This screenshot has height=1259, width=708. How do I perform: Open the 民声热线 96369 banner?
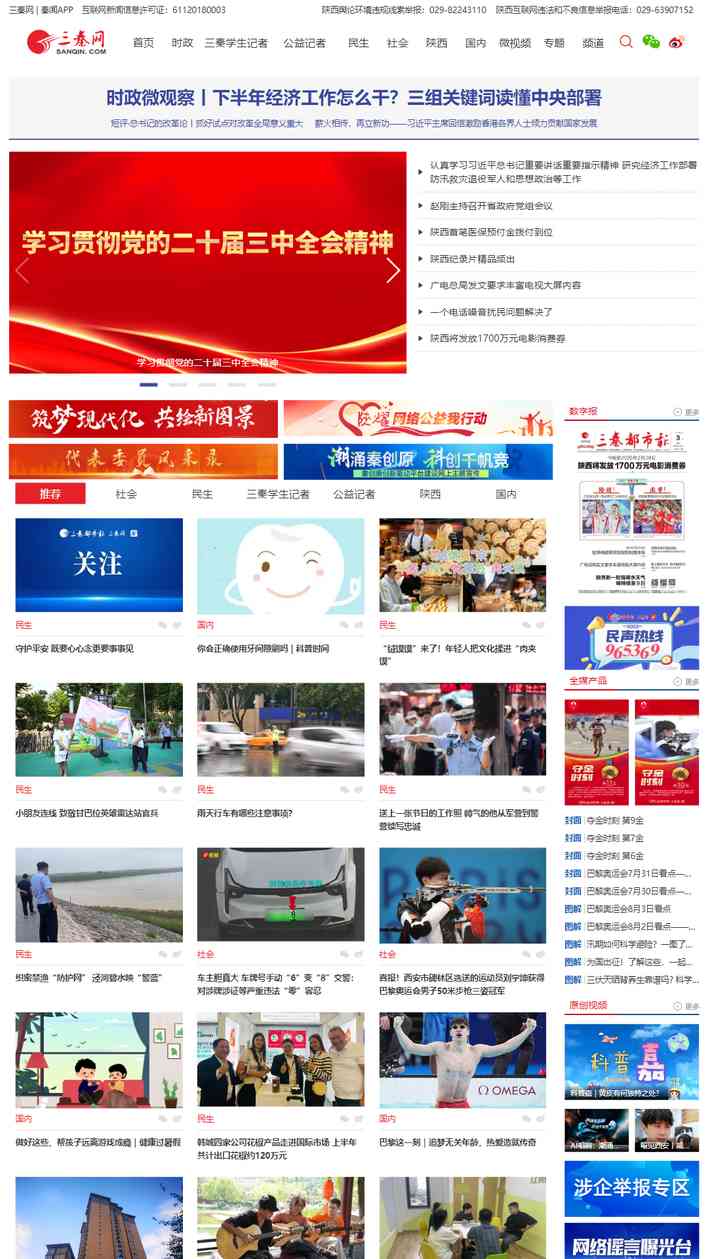click(x=631, y=638)
